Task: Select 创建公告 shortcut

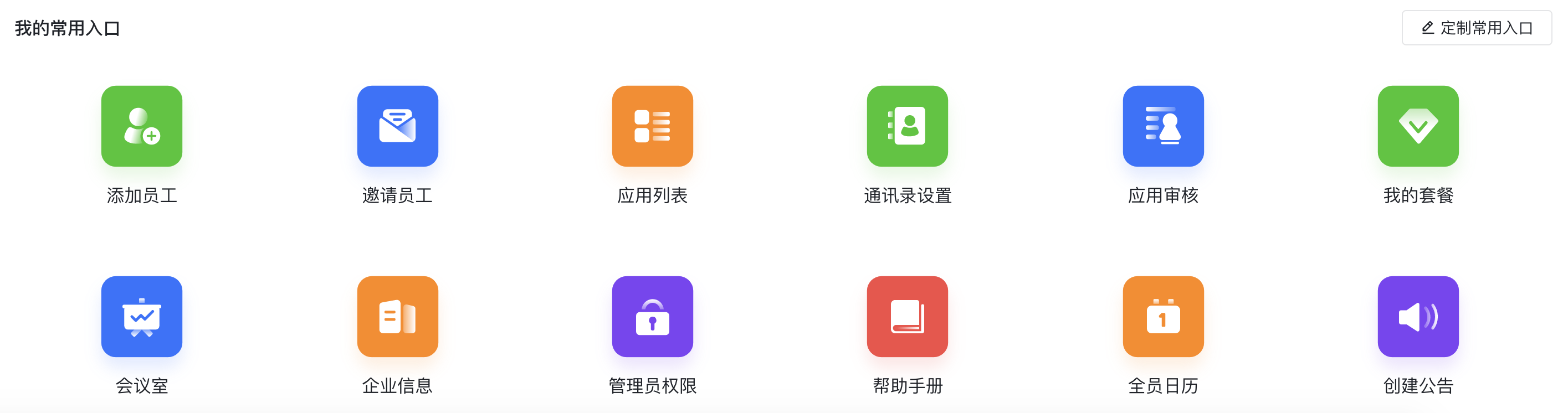Action: tap(1418, 317)
